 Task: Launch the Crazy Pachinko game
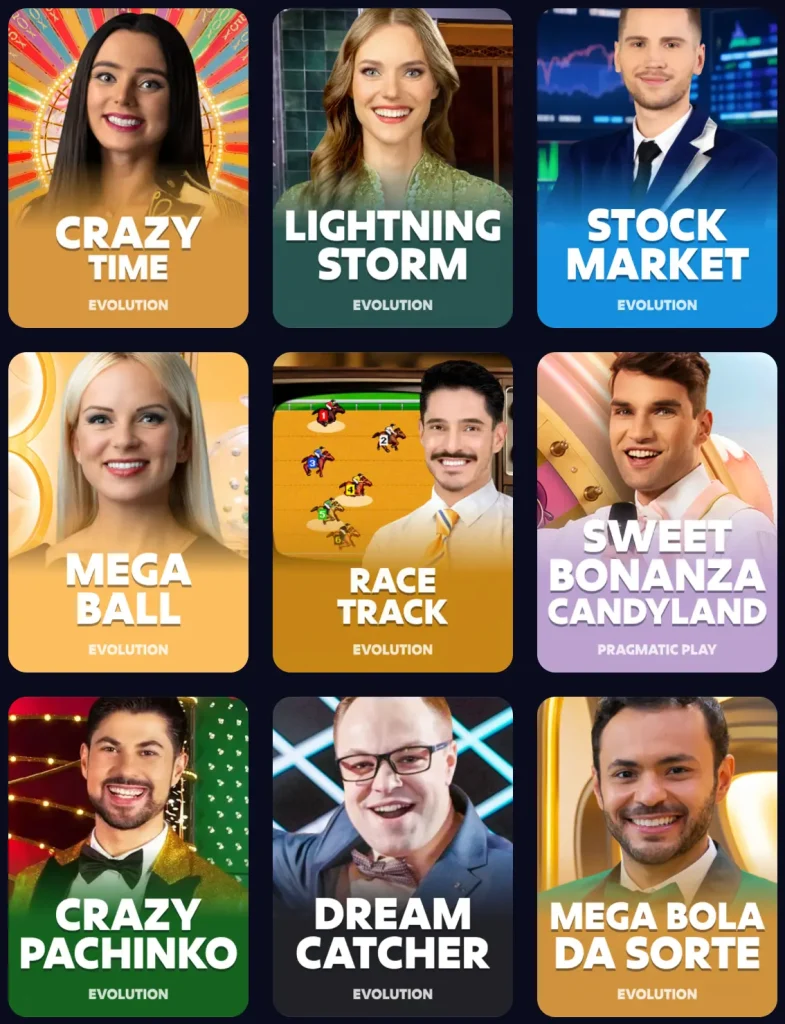point(128,856)
